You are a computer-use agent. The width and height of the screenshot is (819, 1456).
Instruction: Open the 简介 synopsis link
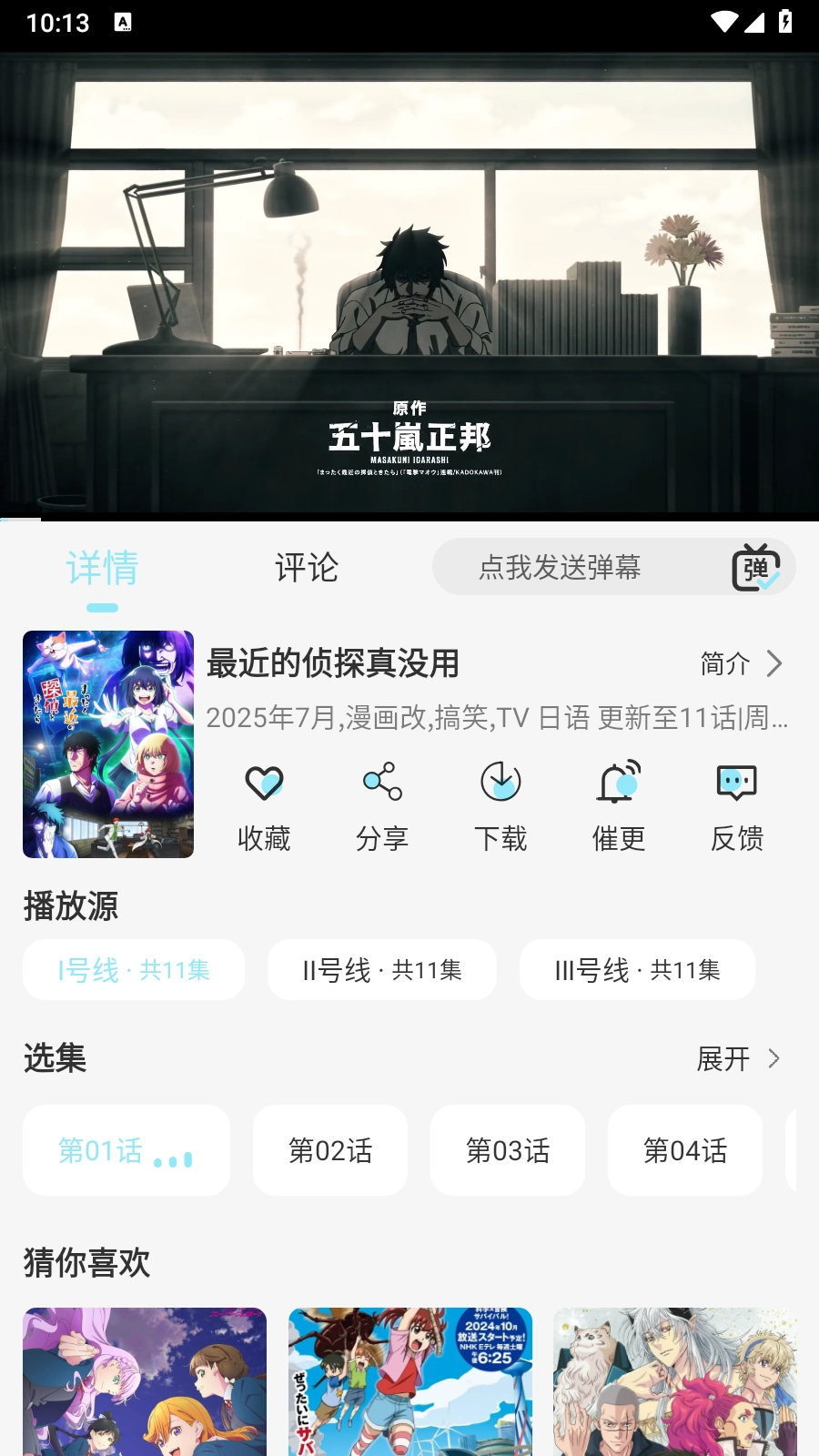[741, 663]
